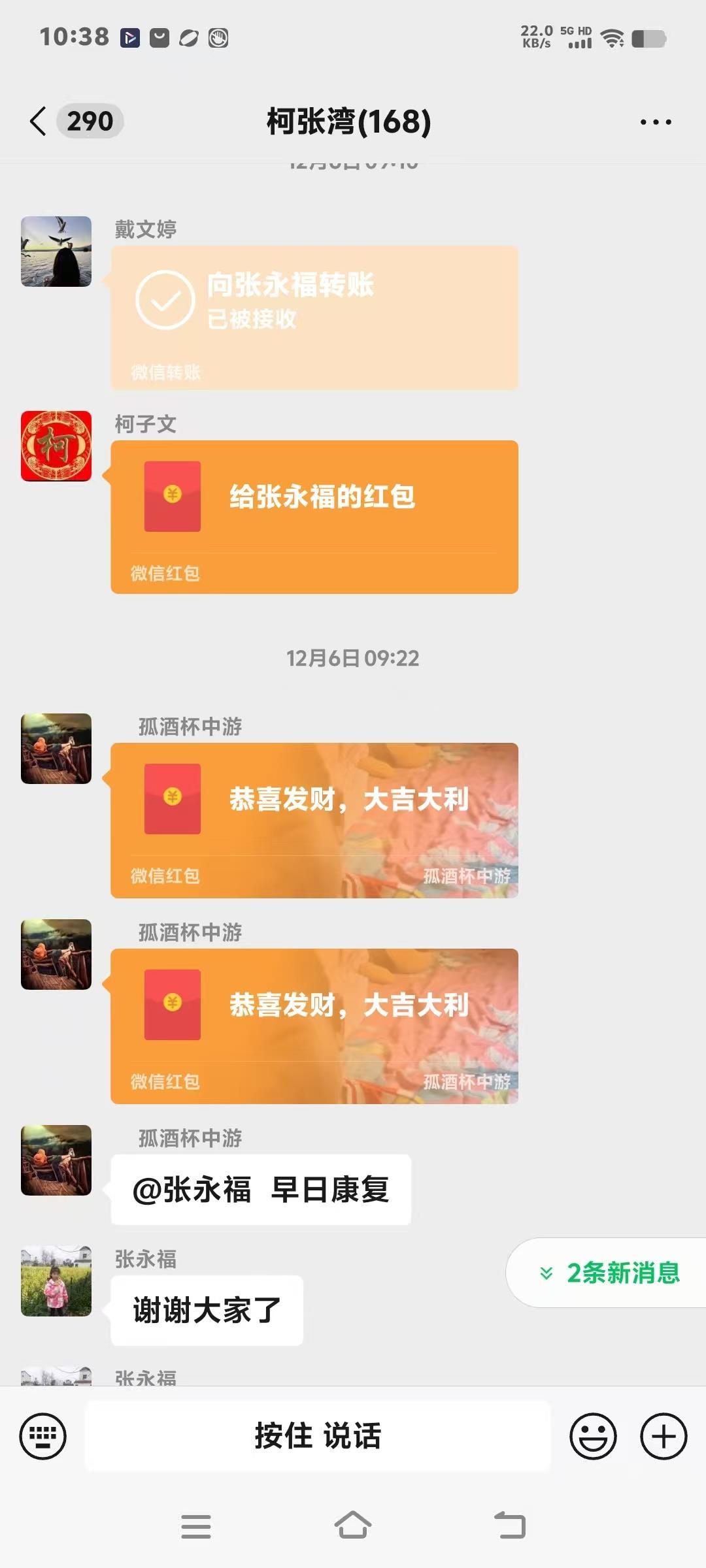Image resolution: width=706 pixels, height=1568 pixels.
Task: Tap the 按住 说话 voice button
Action: coord(318,1436)
